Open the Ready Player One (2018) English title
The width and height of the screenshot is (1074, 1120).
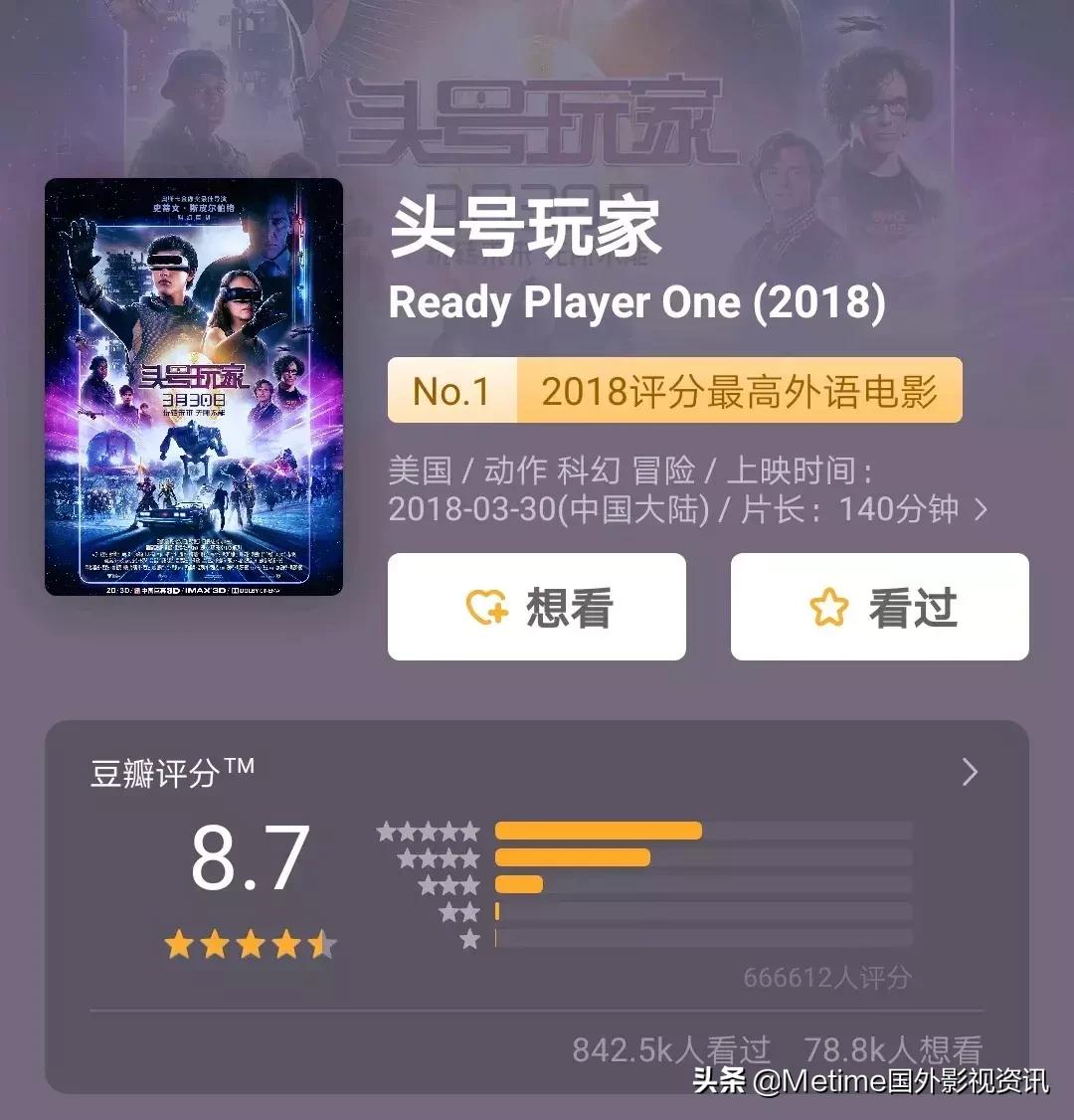pos(634,302)
